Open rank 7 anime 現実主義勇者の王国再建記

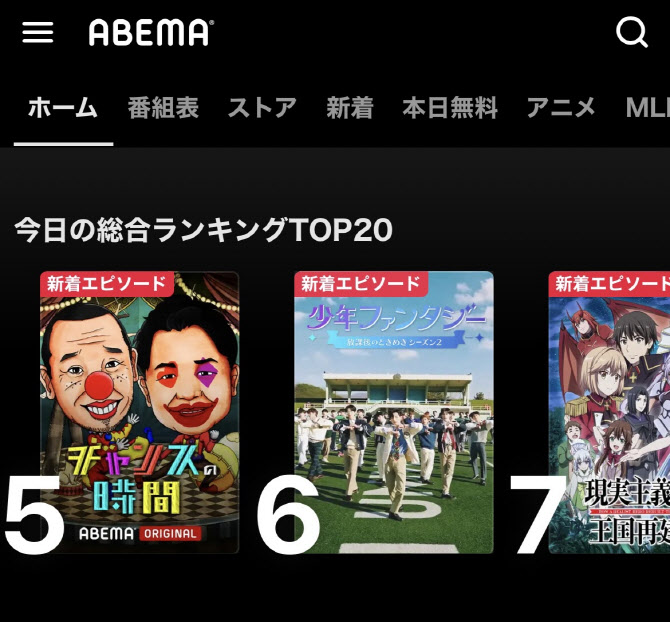click(x=610, y=412)
